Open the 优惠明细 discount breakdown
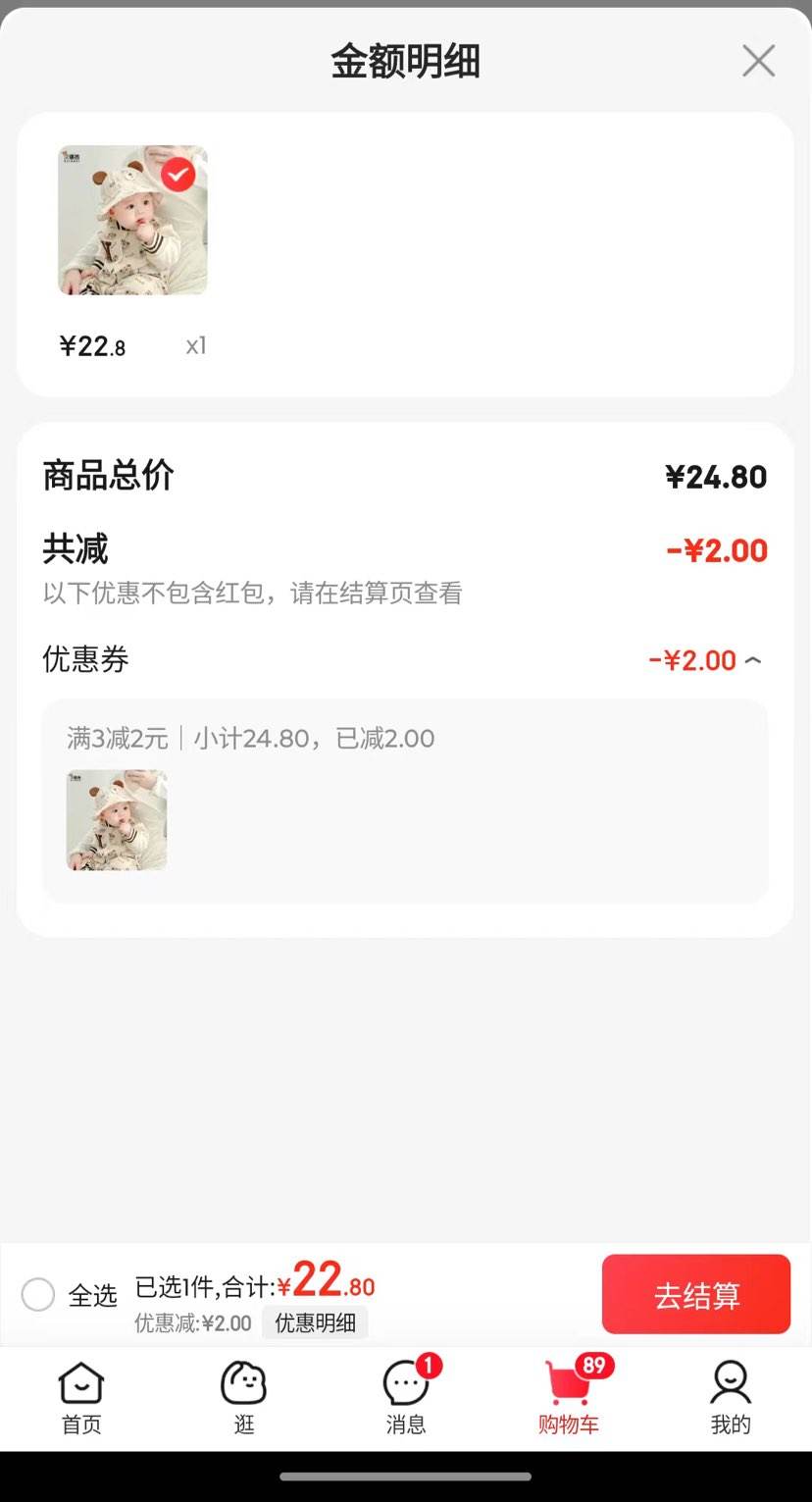This screenshot has height=1502, width=812. (x=315, y=1322)
